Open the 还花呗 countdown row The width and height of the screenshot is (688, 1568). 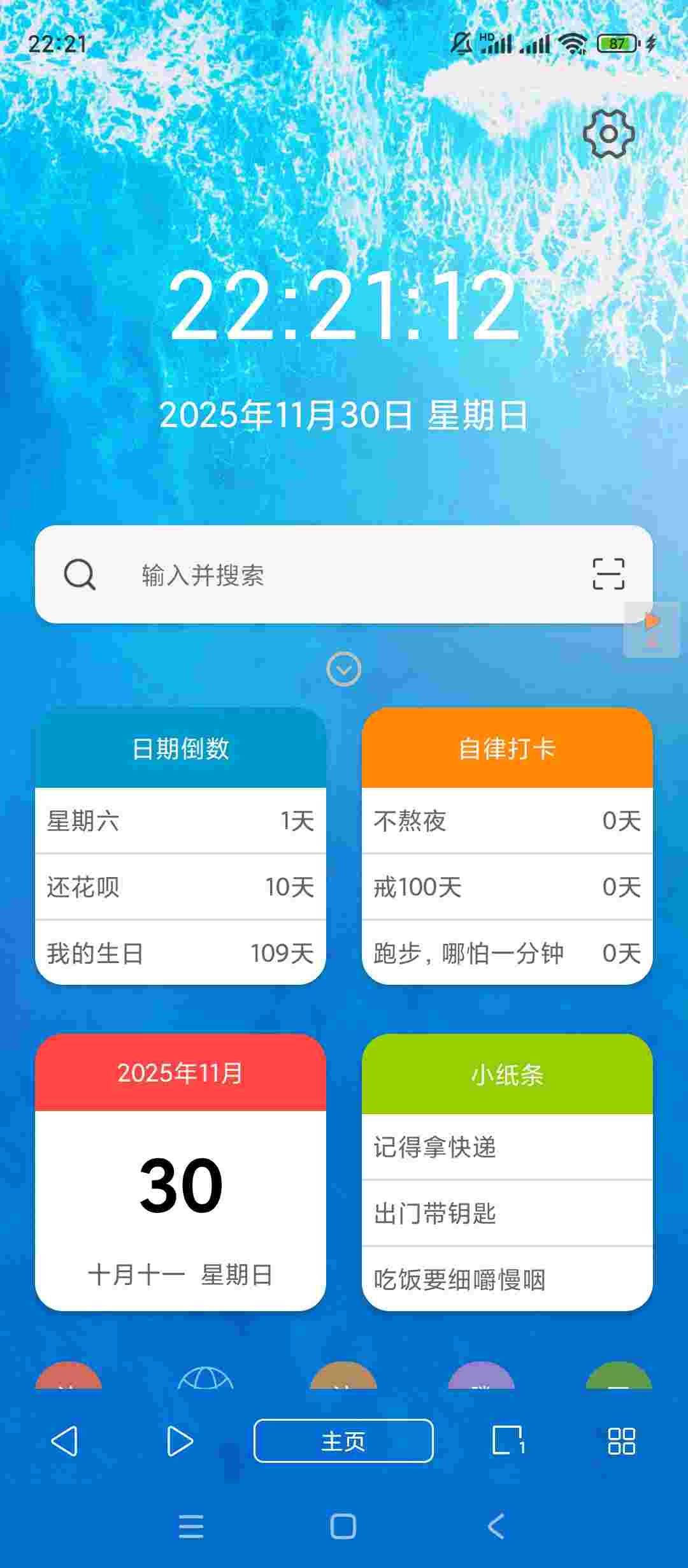pos(180,887)
